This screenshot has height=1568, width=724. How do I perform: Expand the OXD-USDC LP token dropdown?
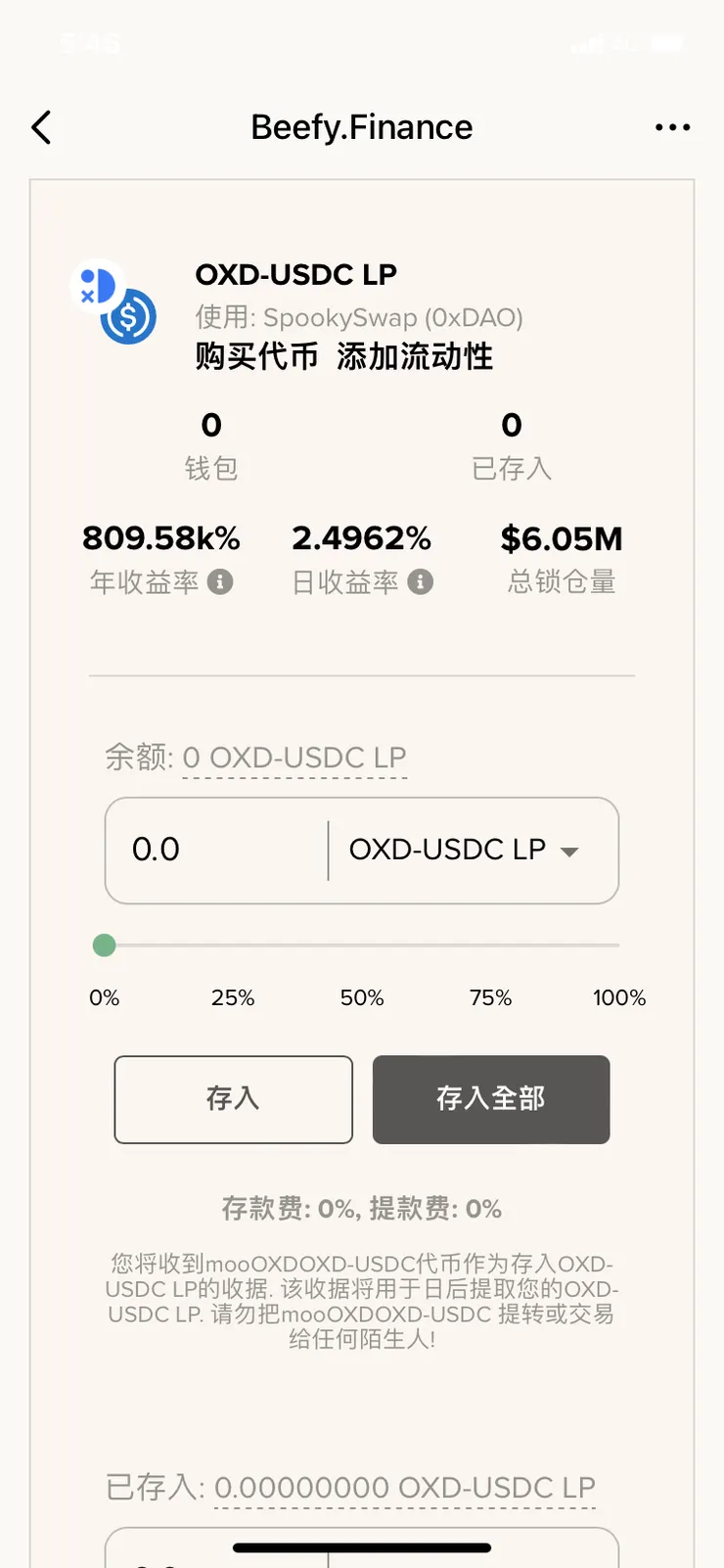pyautogui.click(x=464, y=850)
